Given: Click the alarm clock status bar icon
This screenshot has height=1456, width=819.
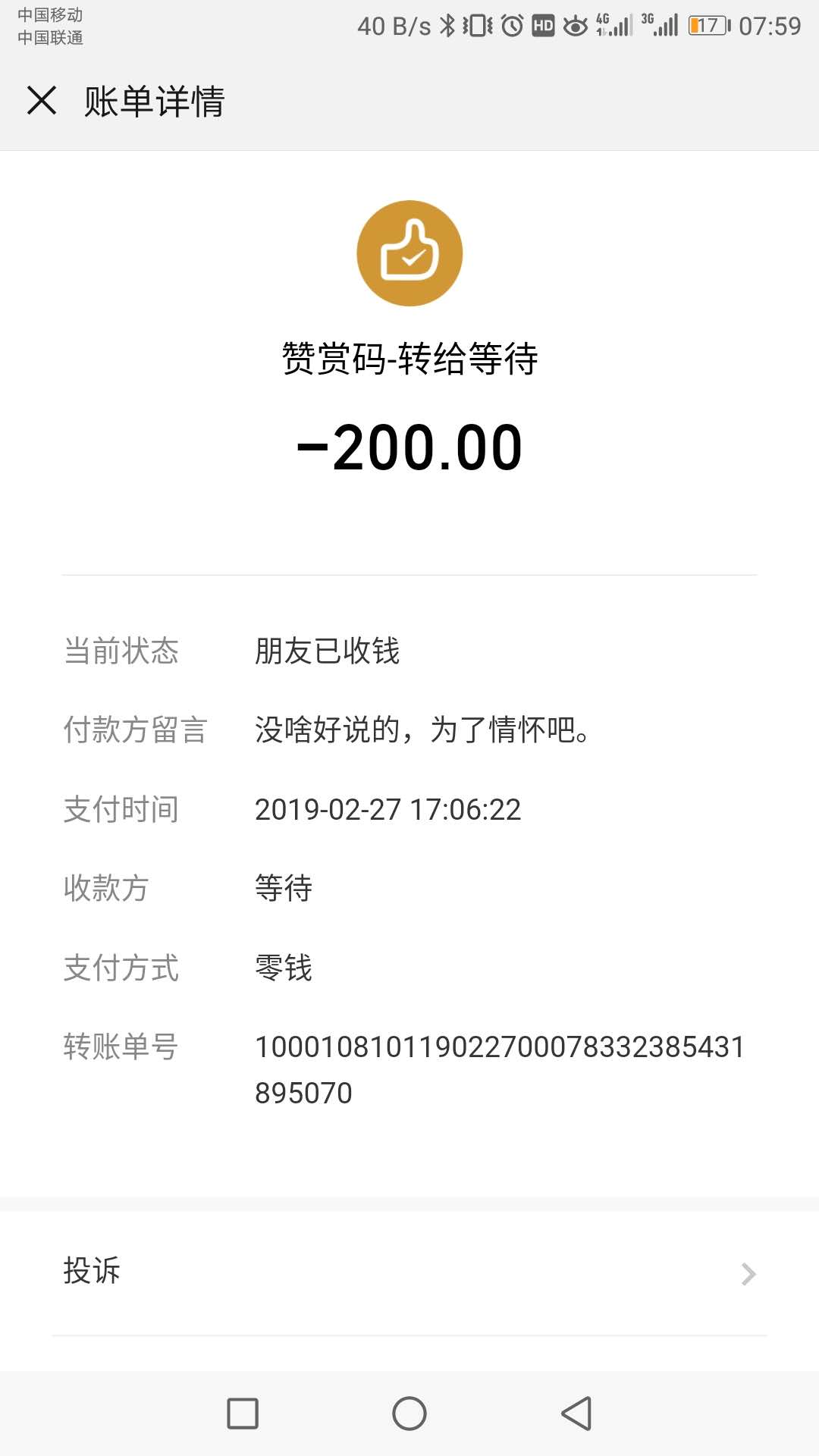Looking at the screenshot, I should (x=511, y=24).
